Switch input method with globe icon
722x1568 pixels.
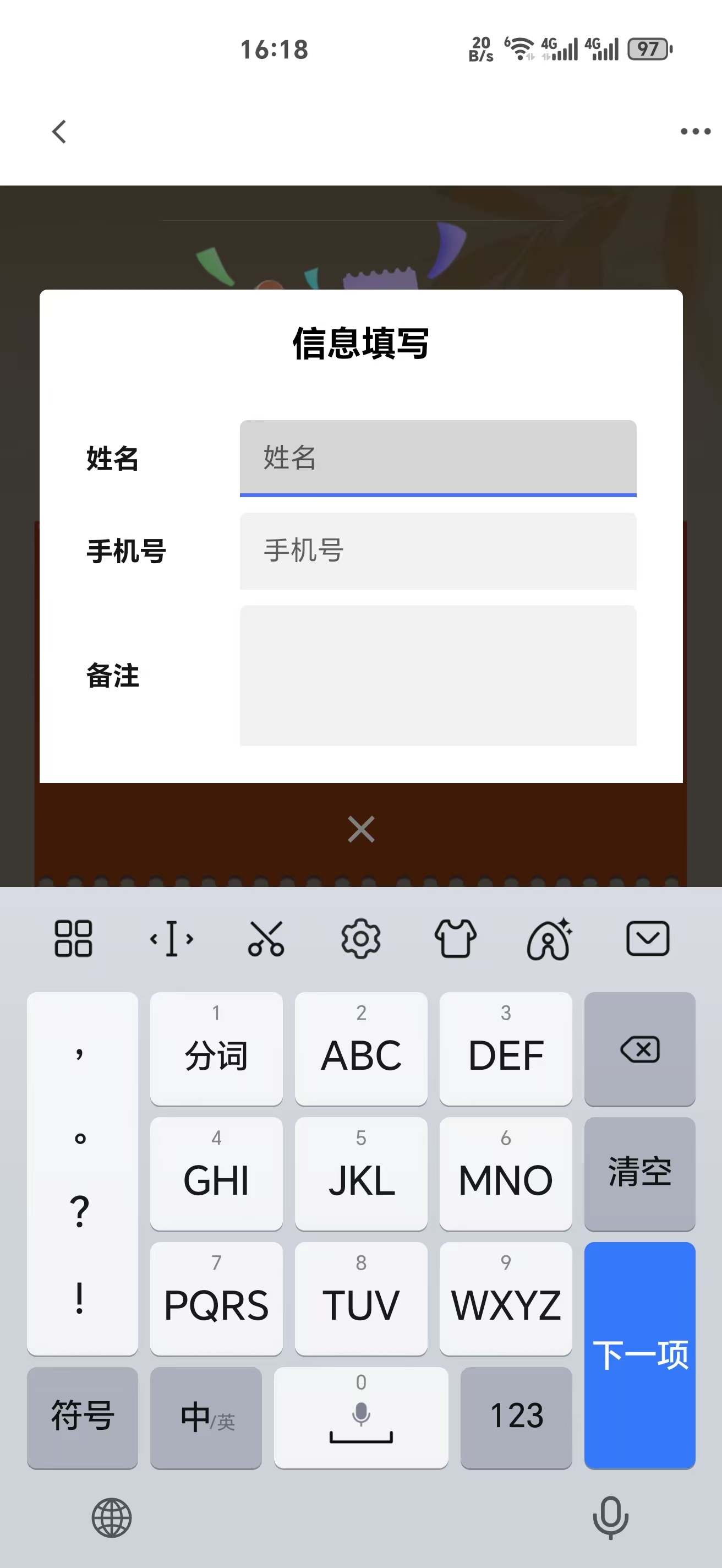[x=111, y=1517]
